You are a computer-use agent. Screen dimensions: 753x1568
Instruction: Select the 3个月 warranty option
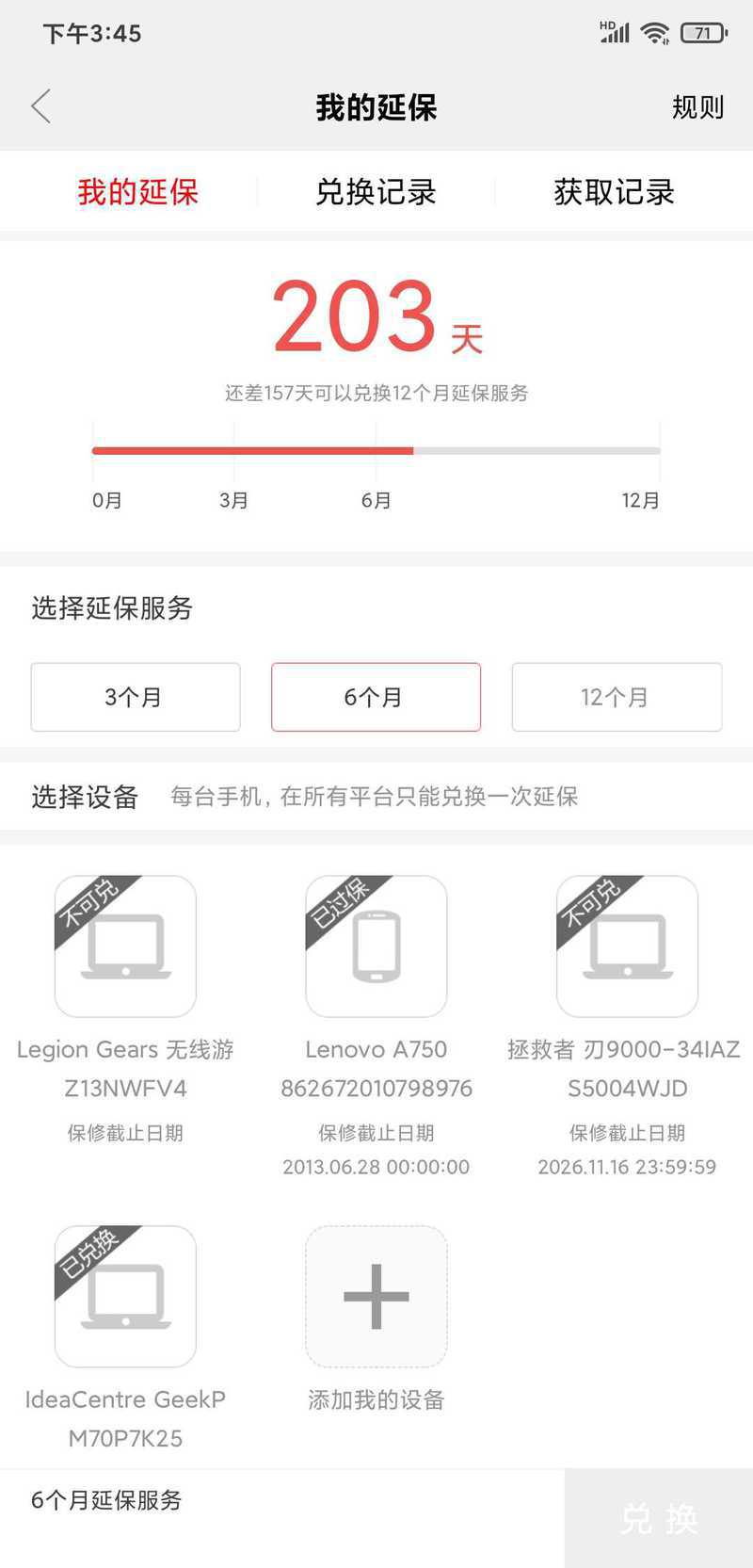136,697
